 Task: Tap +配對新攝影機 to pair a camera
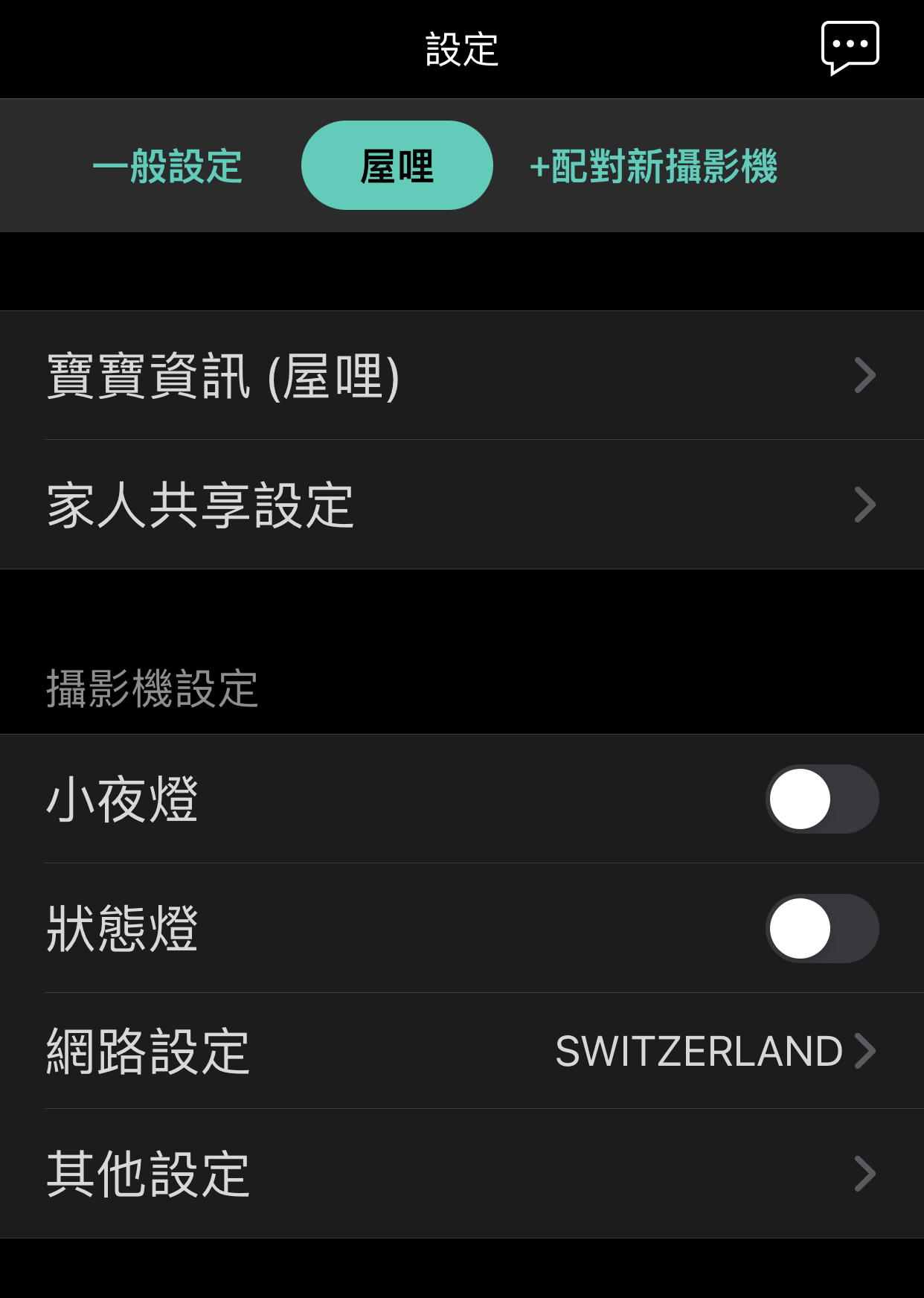(653, 166)
